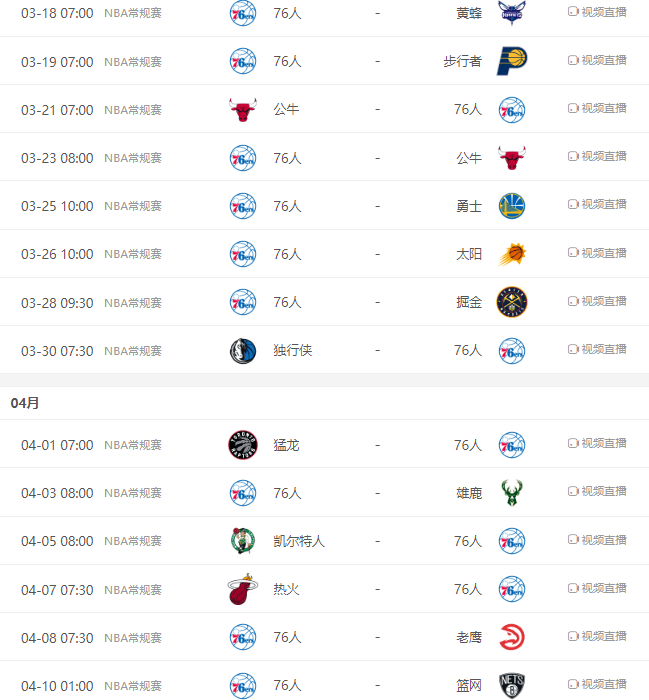This screenshot has width=649, height=700.
Task: Open 视频直播 for 04-10 game vs 篮网
Action: (597, 684)
